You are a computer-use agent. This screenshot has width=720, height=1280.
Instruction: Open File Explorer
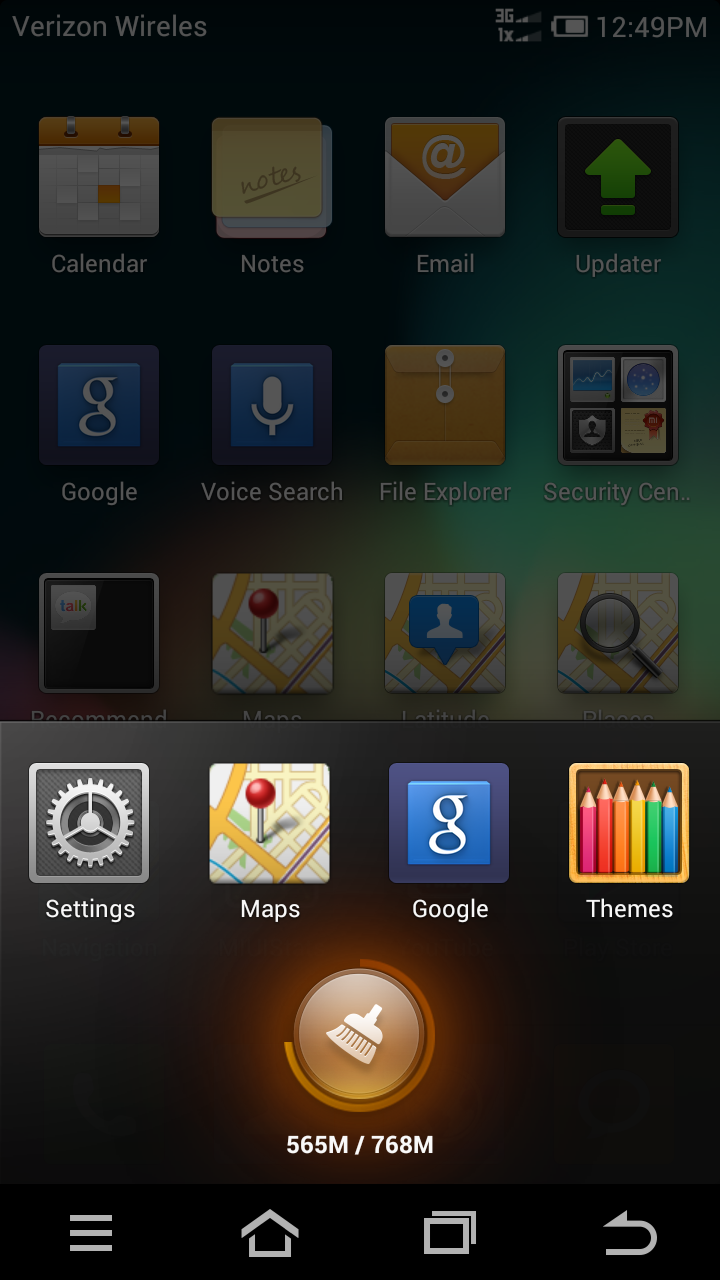pyautogui.click(x=445, y=405)
